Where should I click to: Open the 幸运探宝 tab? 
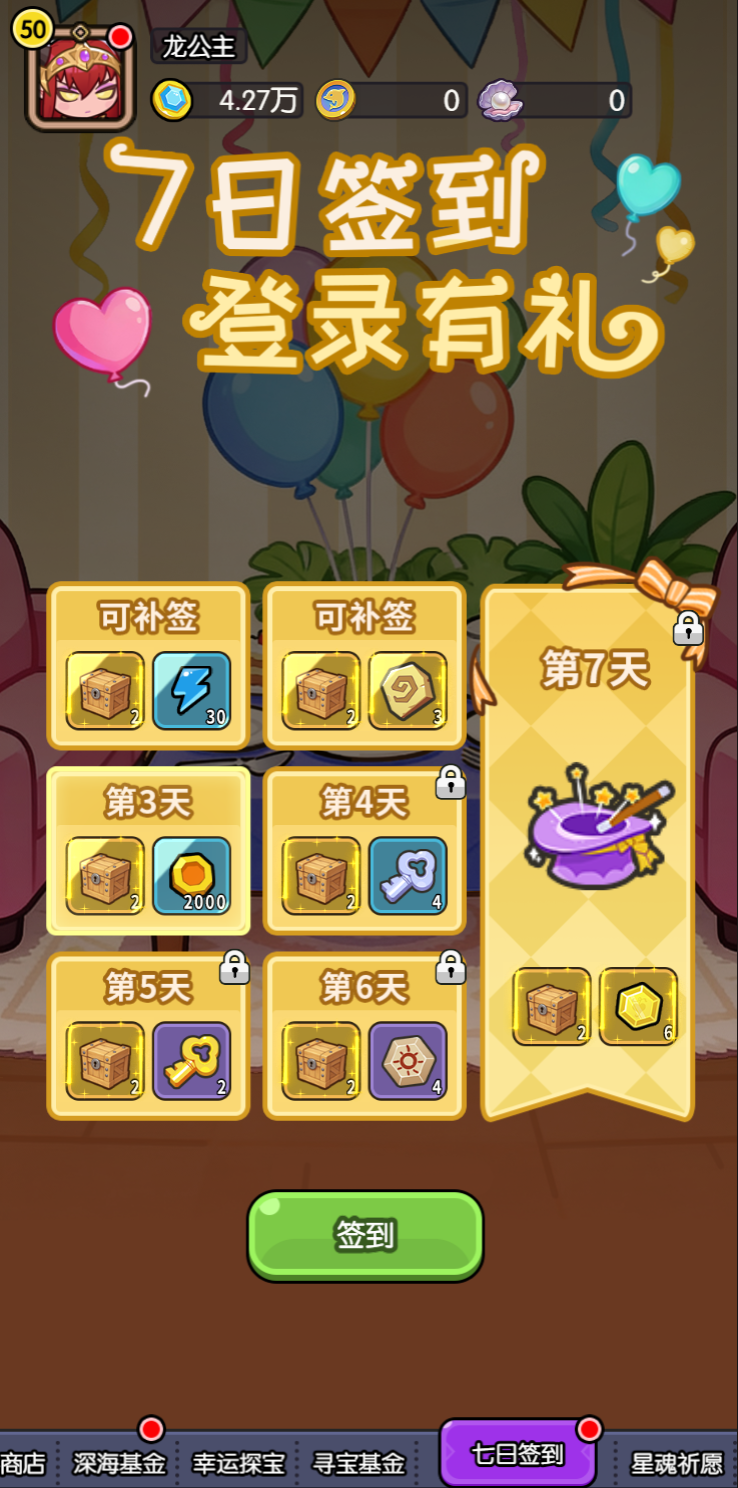click(x=239, y=1463)
